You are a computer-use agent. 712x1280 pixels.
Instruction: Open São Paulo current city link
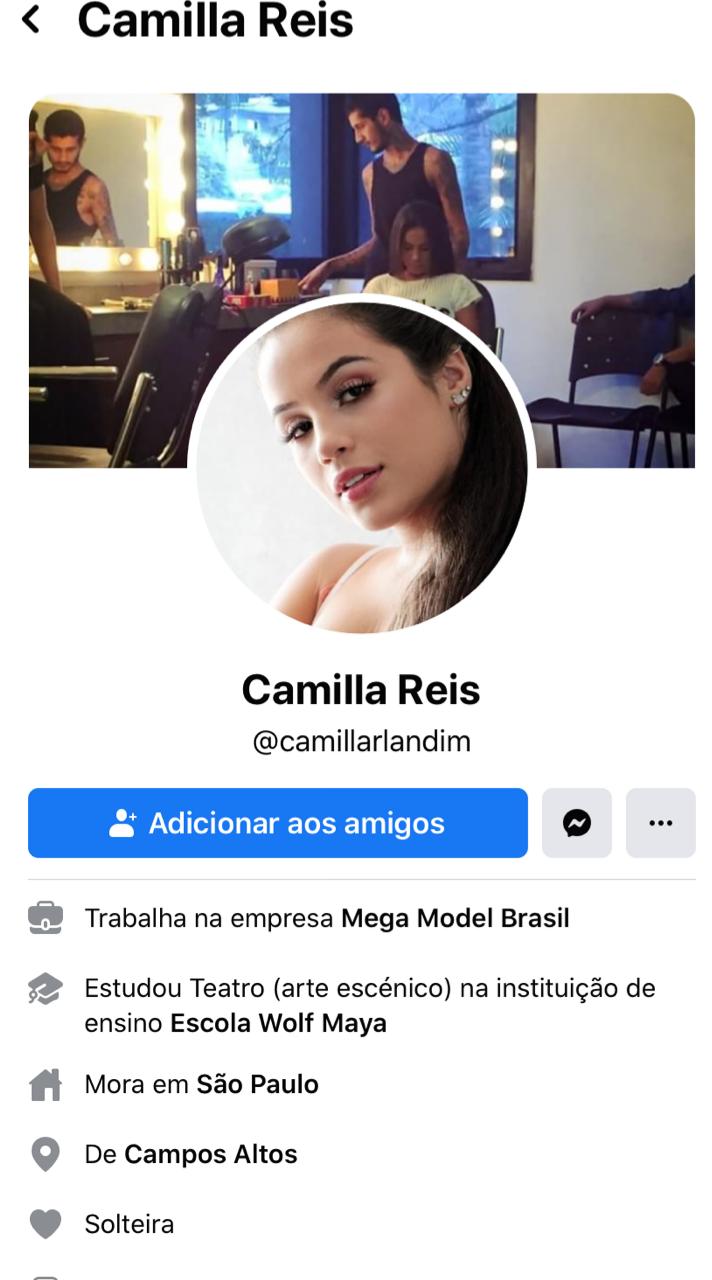257,1084
